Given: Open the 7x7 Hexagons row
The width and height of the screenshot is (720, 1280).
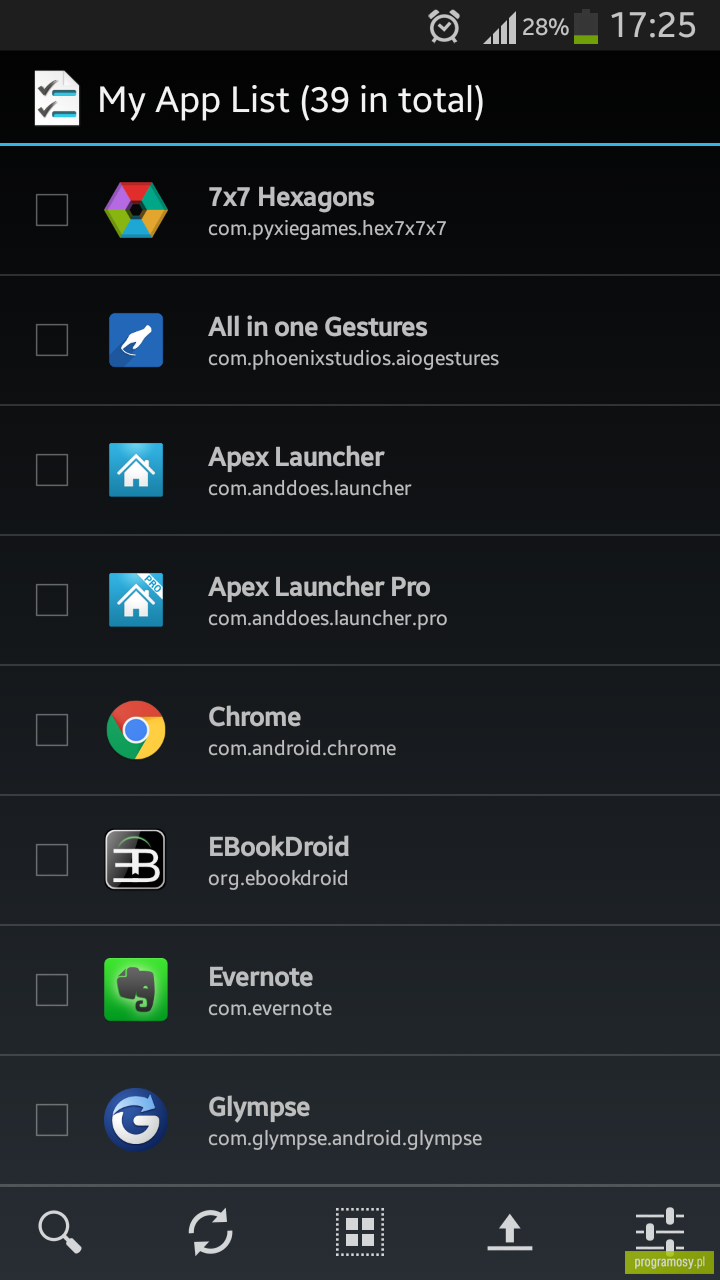Looking at the screenshot, I should coord(360,210).
